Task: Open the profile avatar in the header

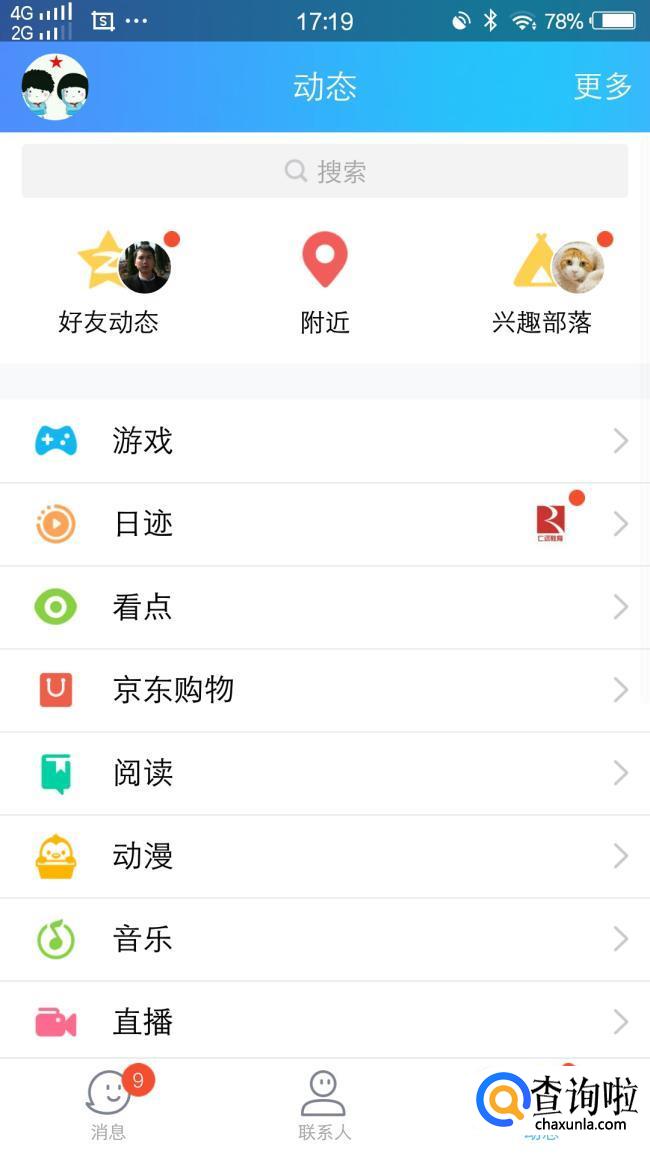Action: [x=55, y=87]
